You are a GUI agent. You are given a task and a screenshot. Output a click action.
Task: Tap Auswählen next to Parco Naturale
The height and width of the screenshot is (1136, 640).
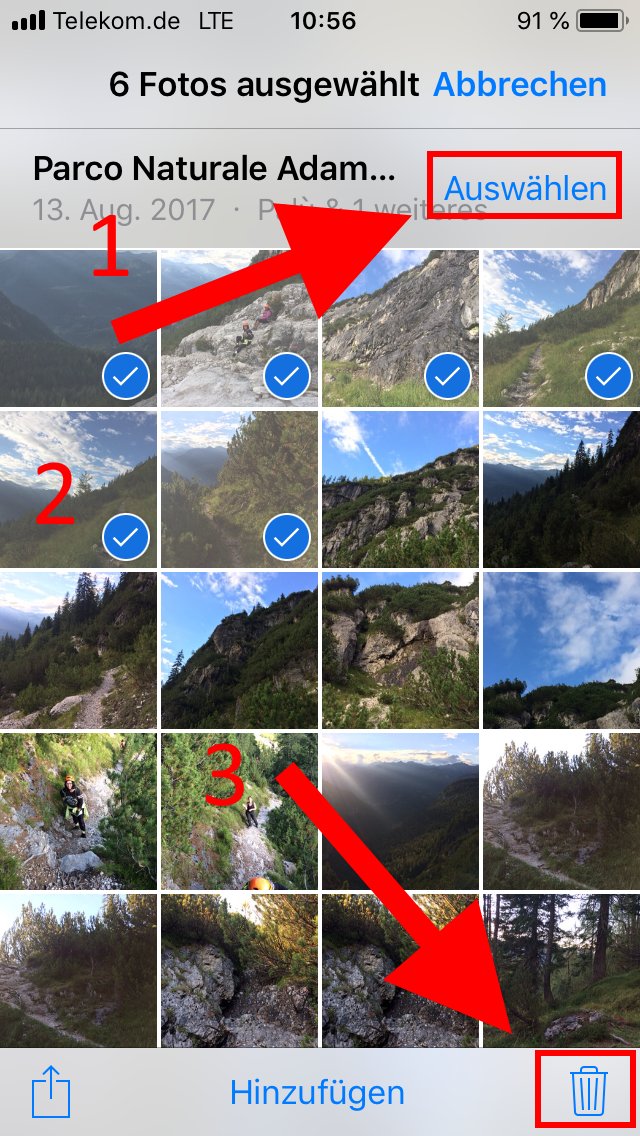coord(525,188)
